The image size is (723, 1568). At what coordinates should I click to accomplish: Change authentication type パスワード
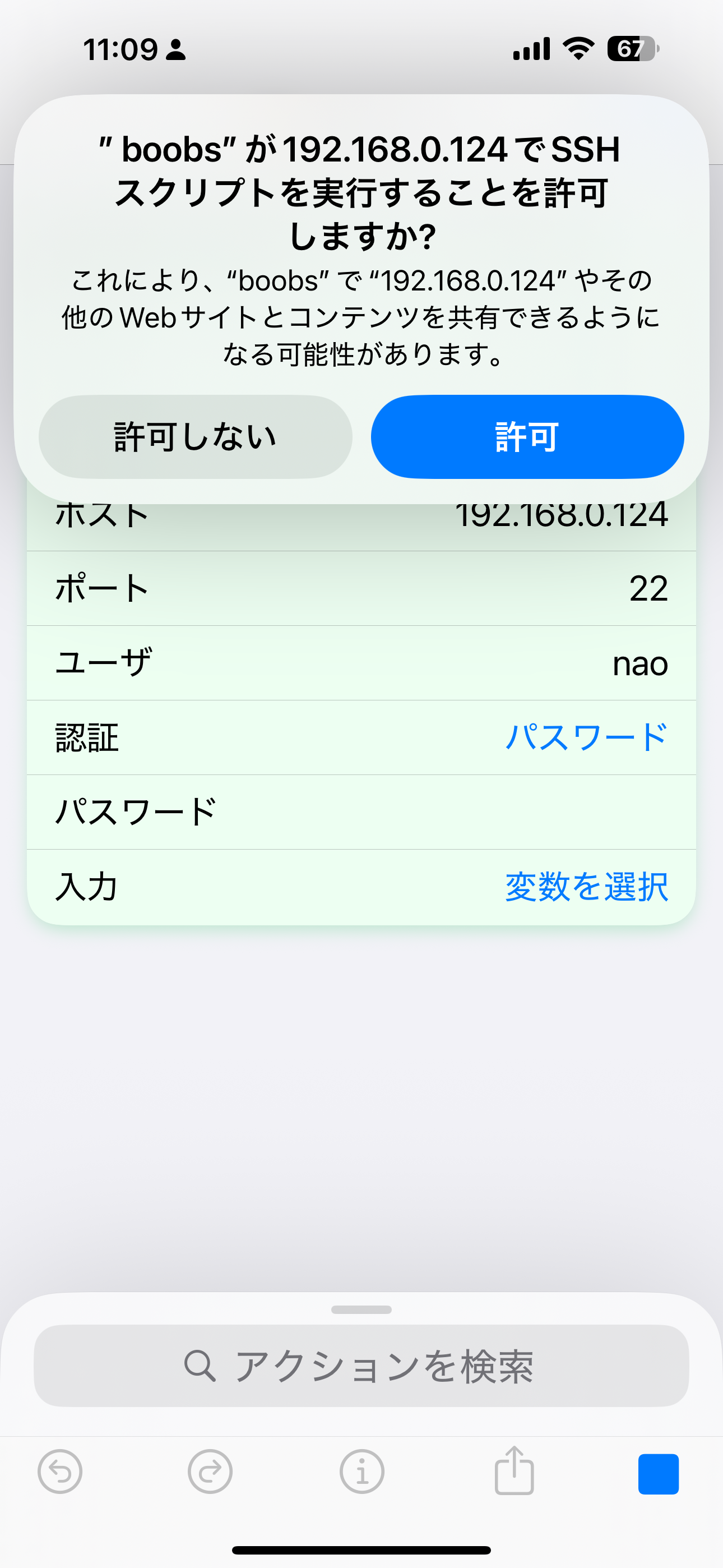(x=586, y=737)
